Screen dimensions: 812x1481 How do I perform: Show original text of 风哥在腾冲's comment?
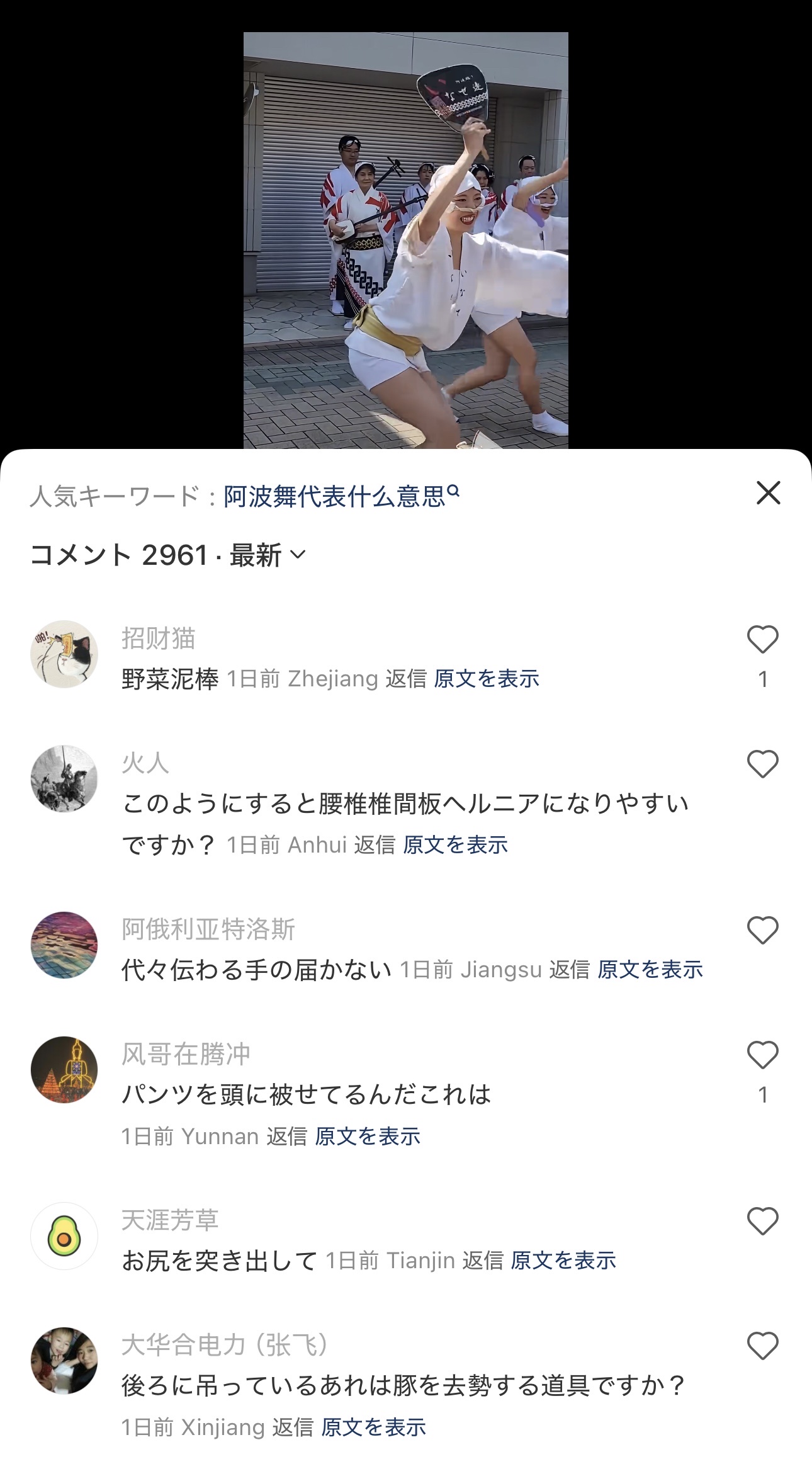[x=368, y=1136]
